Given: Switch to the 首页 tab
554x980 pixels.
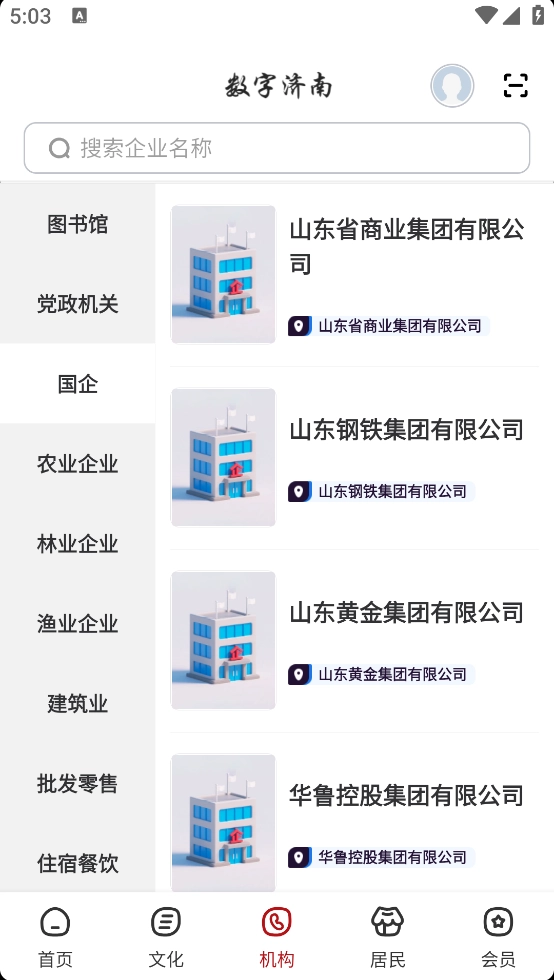Looking at the screenshot, I should [x=56, y=936].
